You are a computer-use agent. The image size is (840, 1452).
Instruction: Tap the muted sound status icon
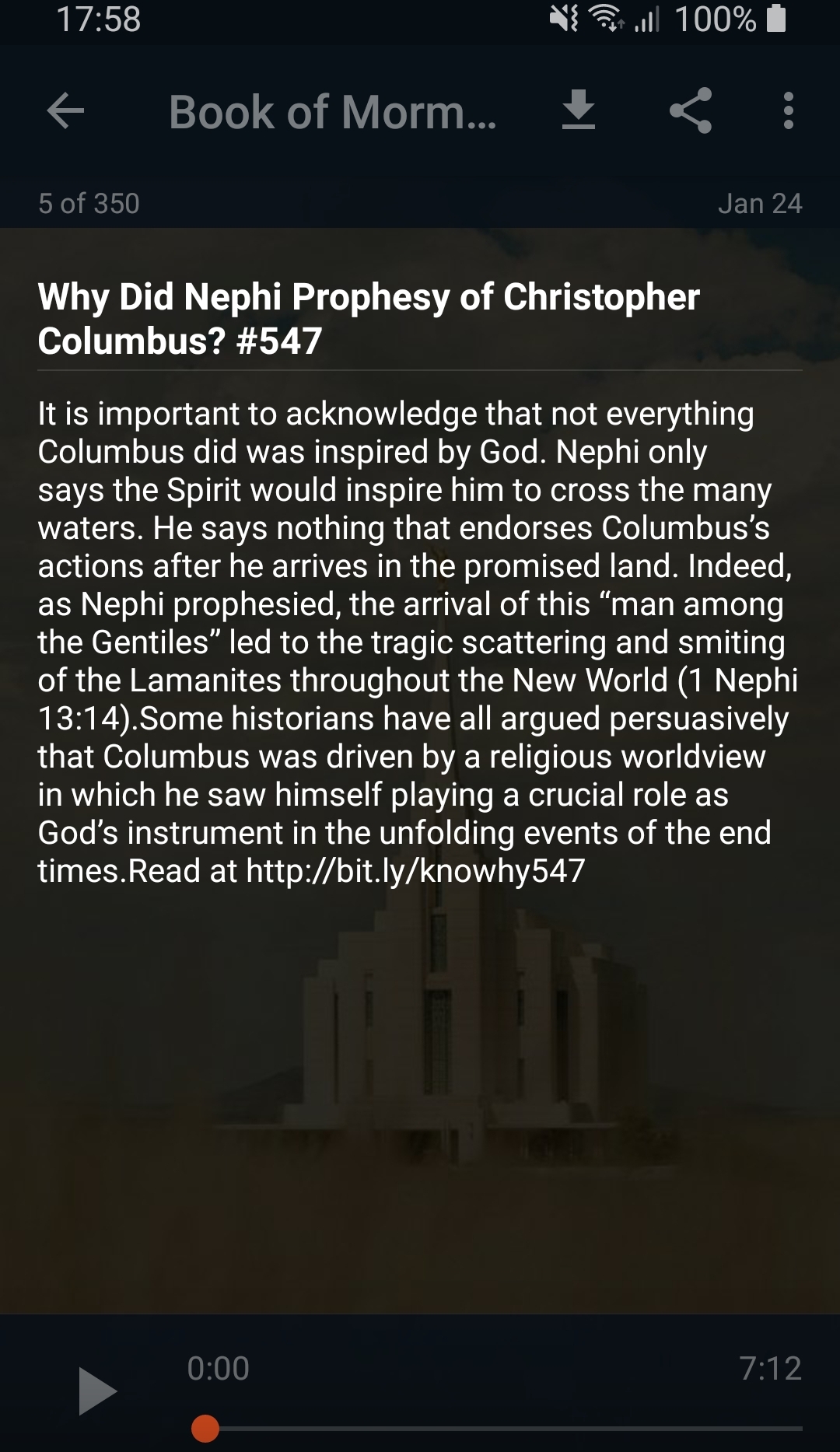(x=562, y=19)
